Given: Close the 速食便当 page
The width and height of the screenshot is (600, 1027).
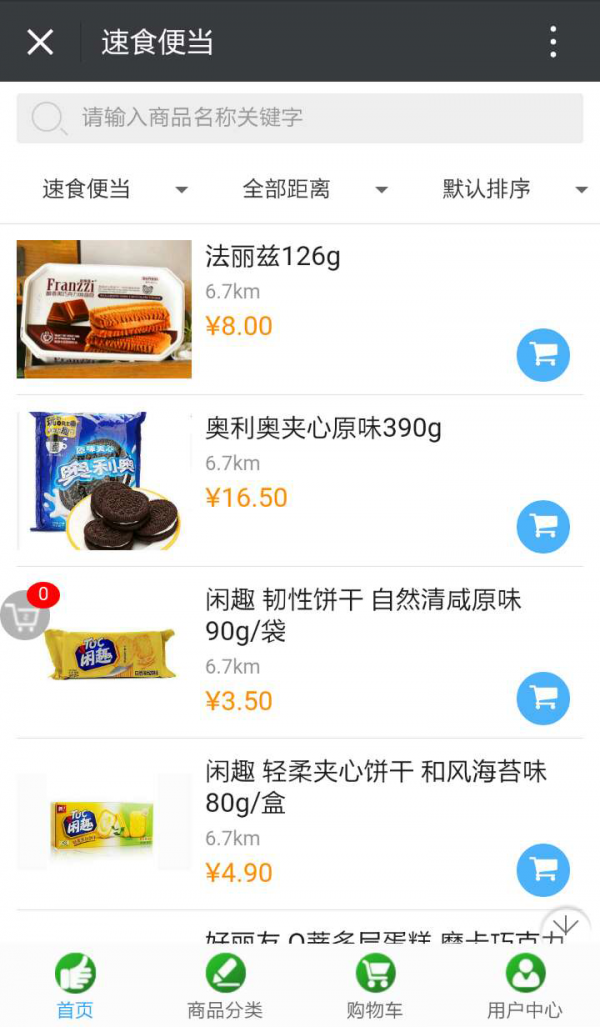Looking at the screenshot, I should pyautogui.click(x=40, y=42).
